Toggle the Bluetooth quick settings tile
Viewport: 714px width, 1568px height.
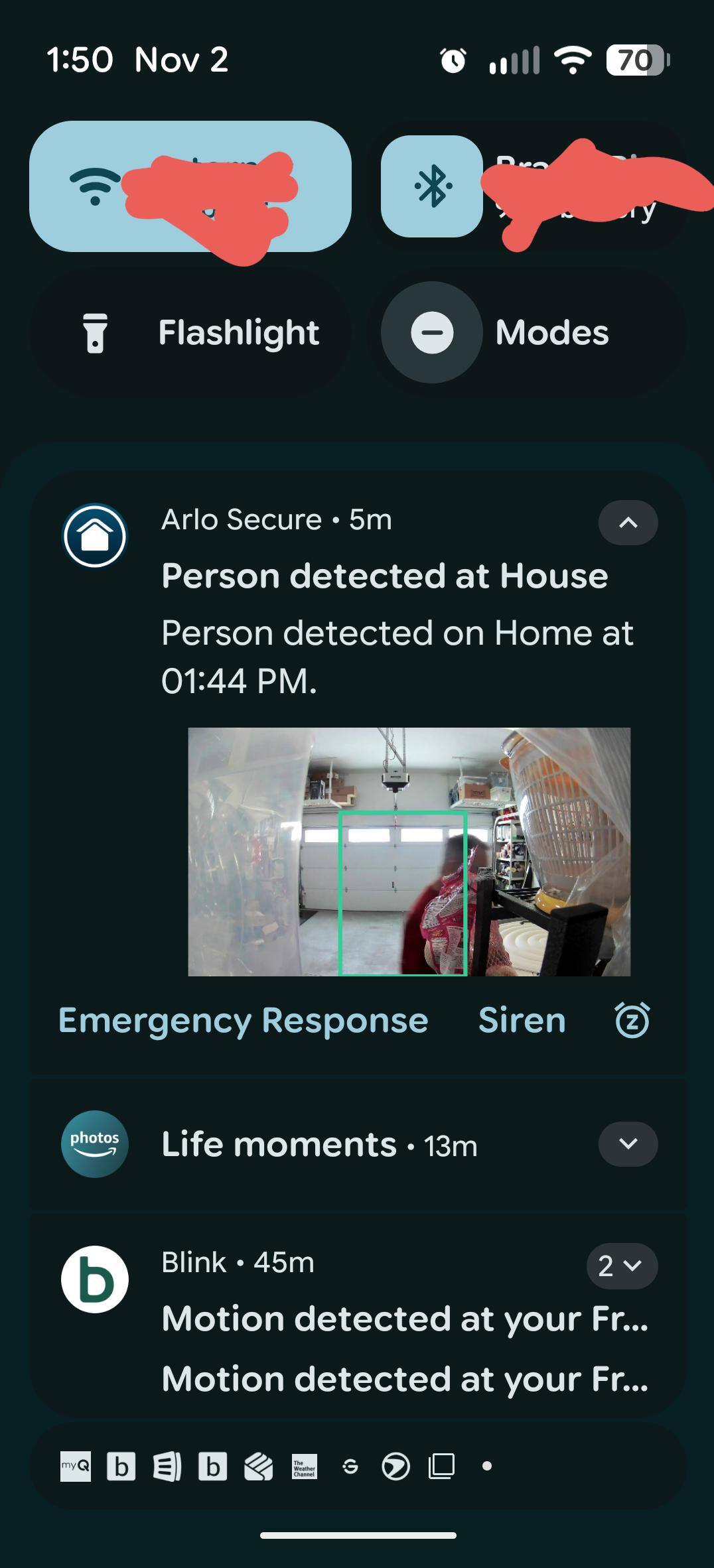click(432, 186)
